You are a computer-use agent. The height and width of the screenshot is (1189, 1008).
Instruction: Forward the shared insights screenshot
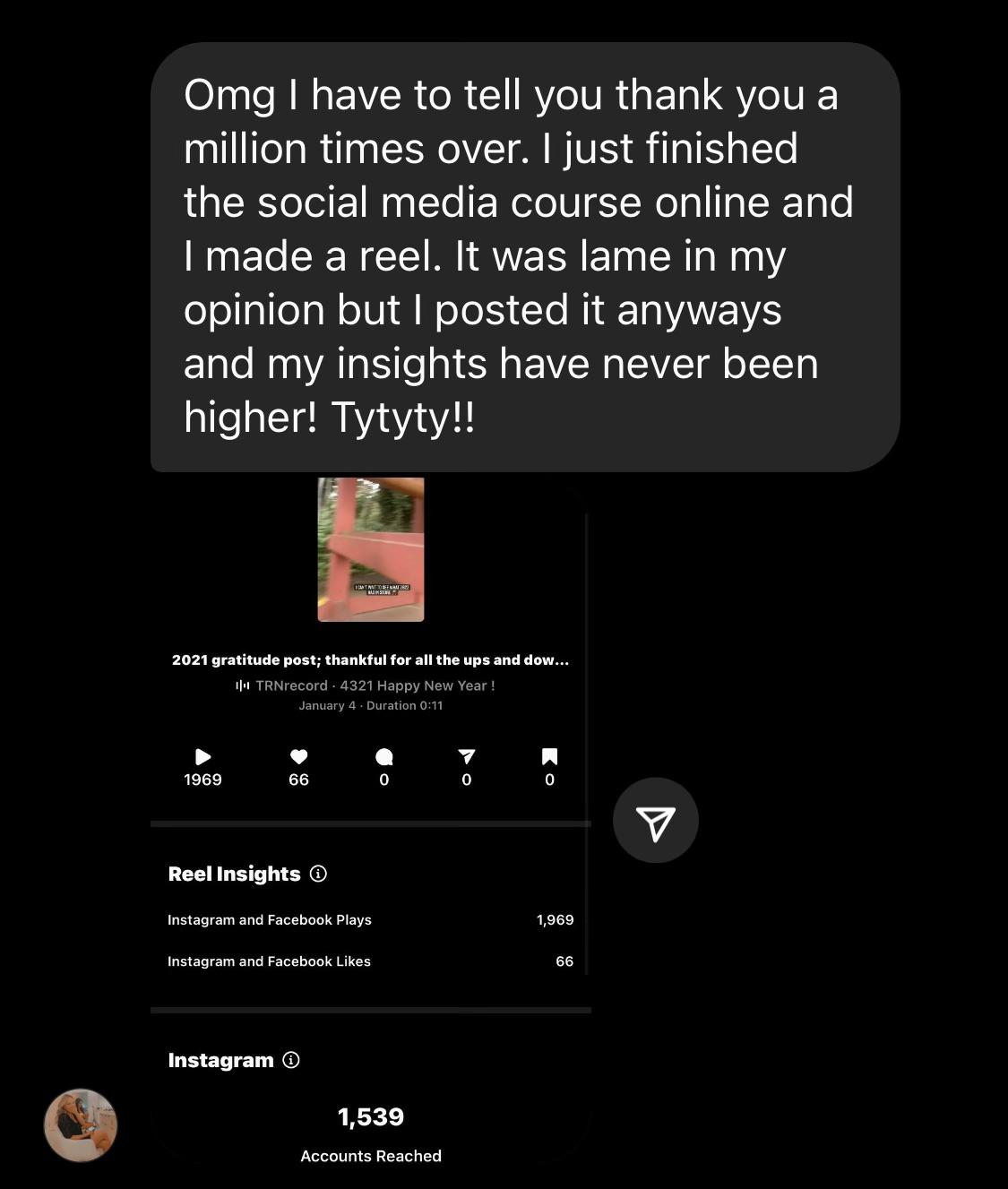tap(655, 820)
